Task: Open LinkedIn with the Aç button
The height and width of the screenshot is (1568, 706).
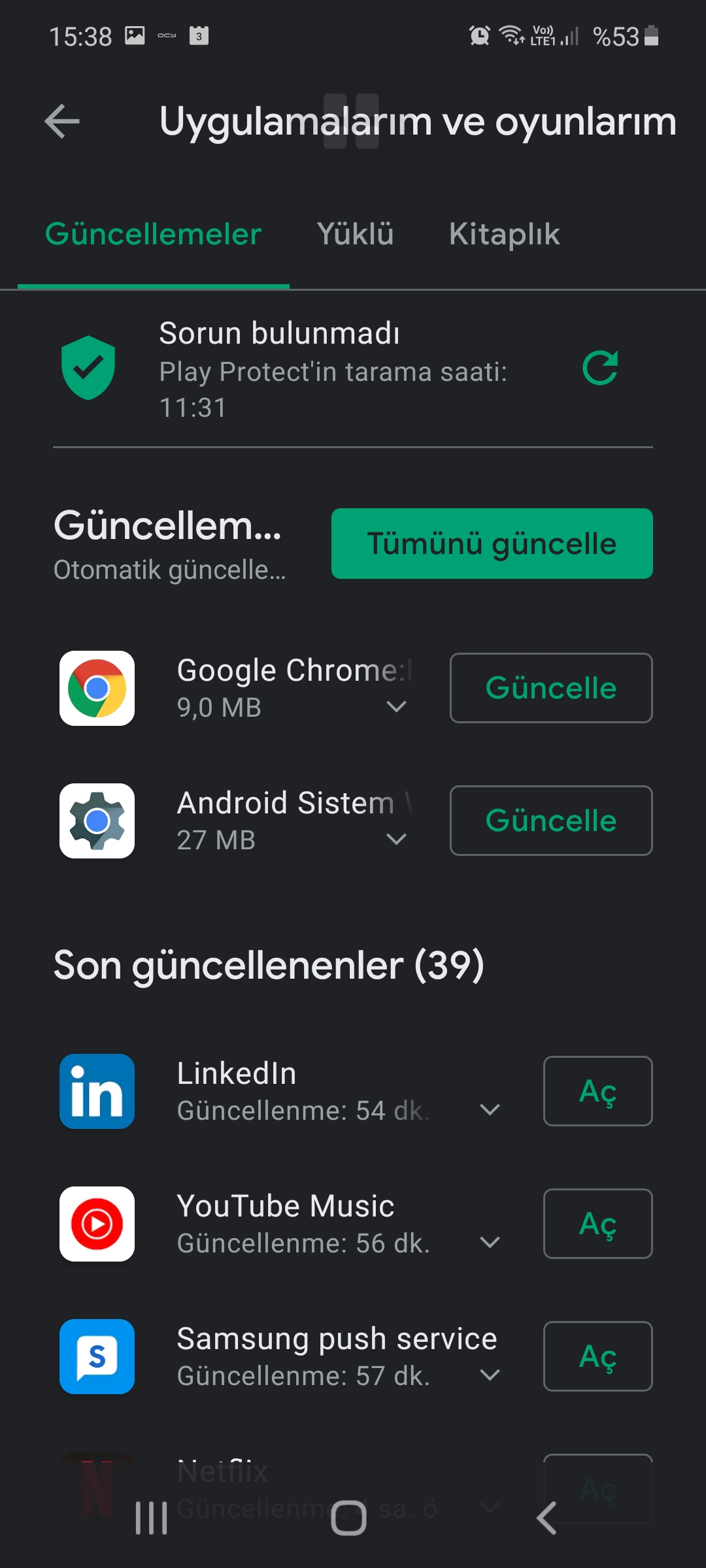Action: (598, 1091)
